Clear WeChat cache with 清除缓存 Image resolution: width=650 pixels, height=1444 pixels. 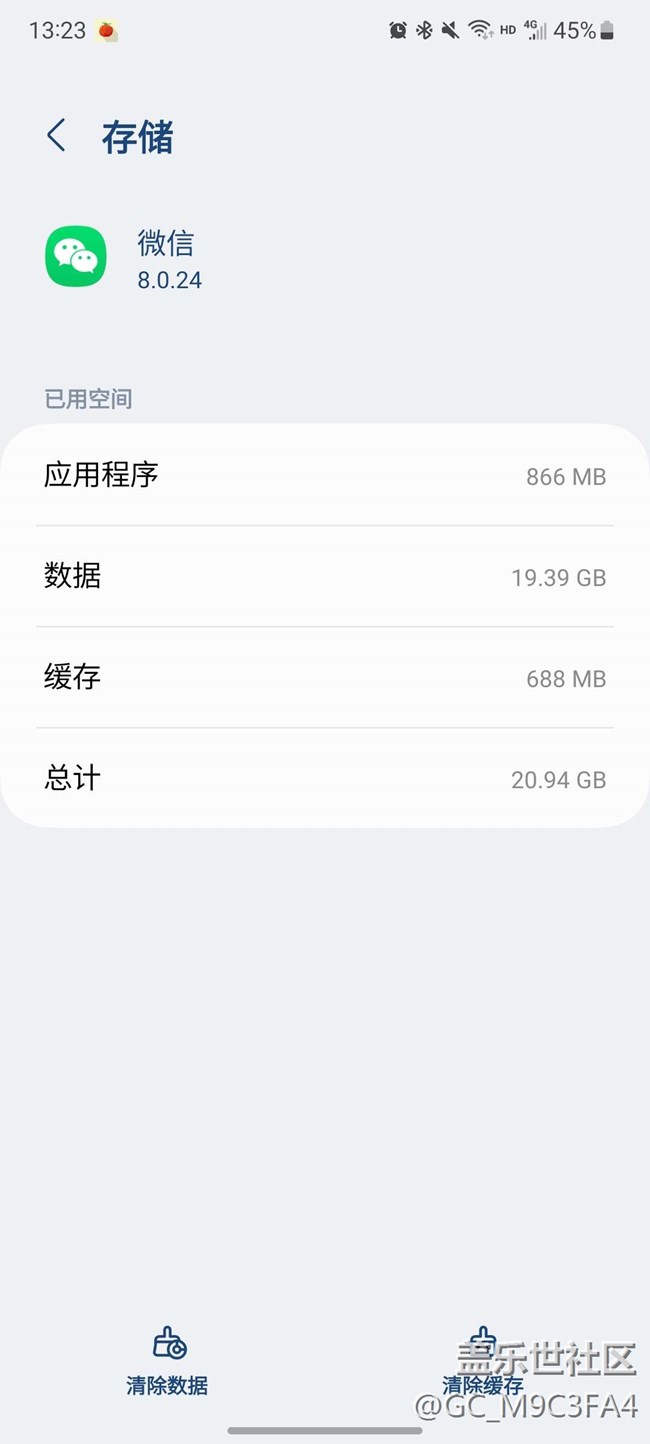pyautogui.click(x=483, y=1362)
